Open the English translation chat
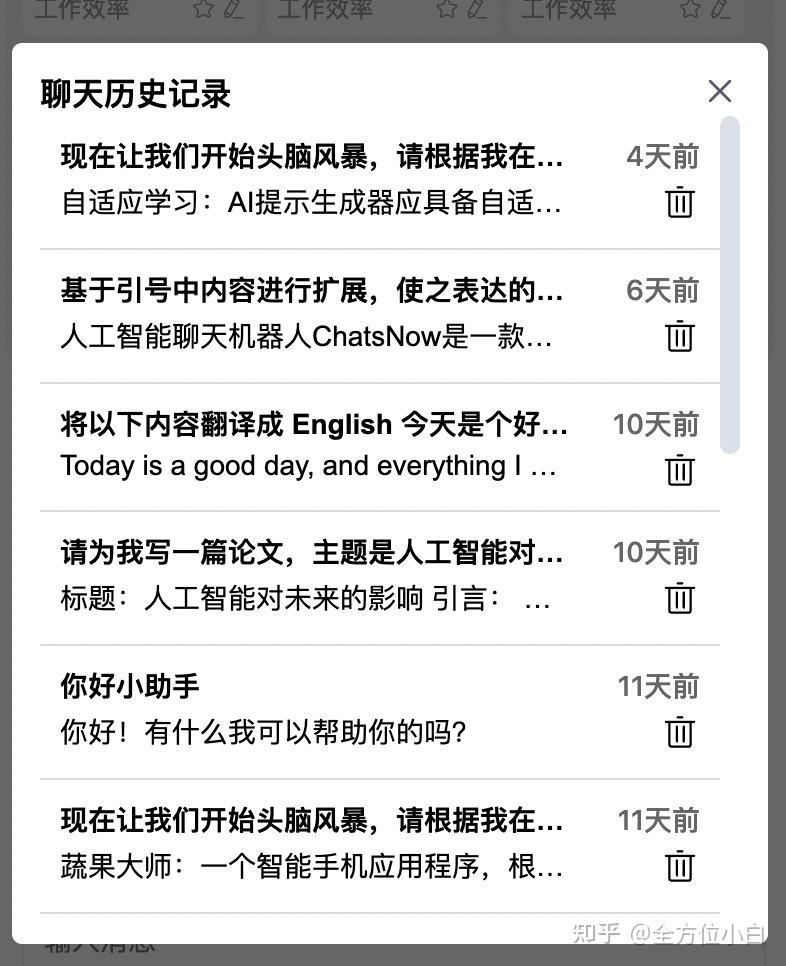The width and height of the screenshot is (786, 966). [312, 446]
